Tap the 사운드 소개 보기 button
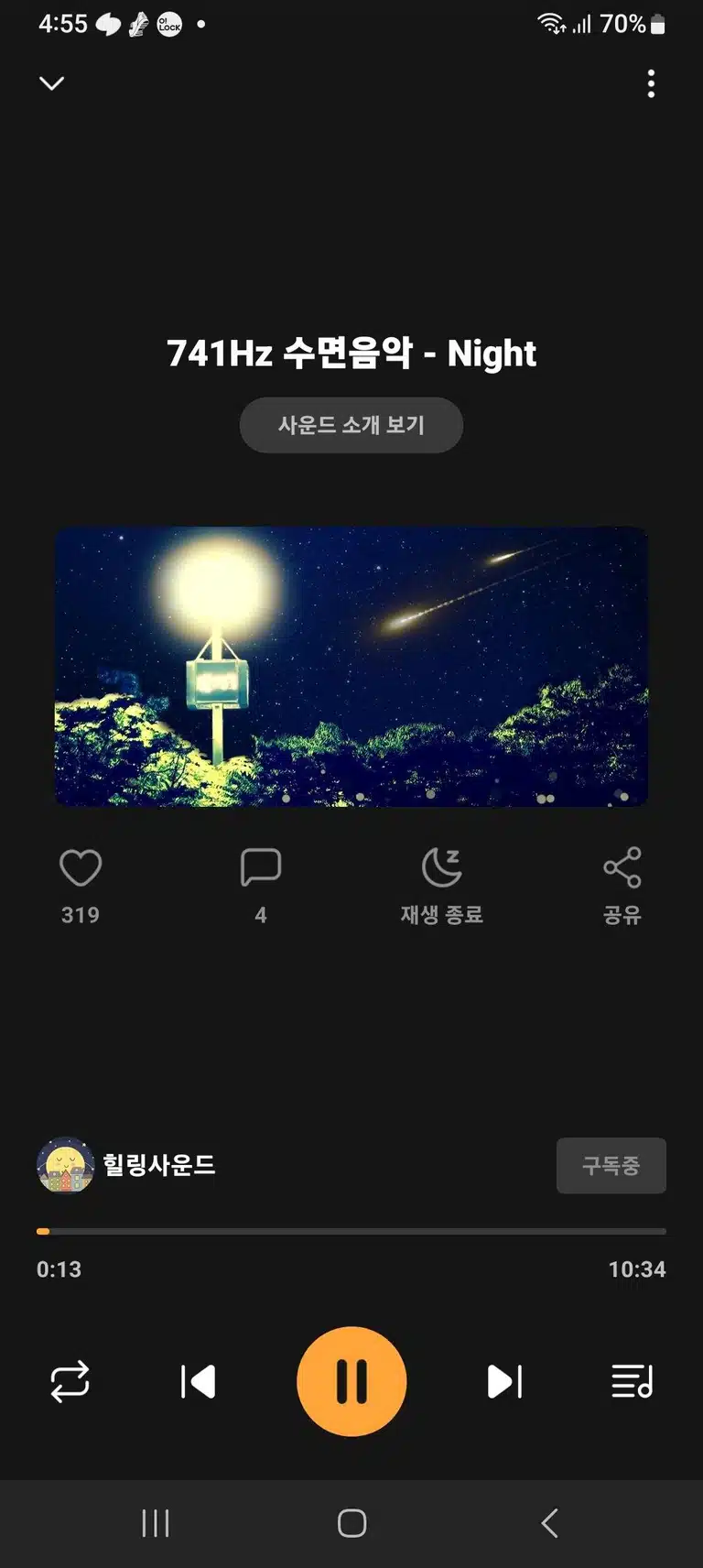This screenshot has height=1568, width=703. tap(351, 425)
